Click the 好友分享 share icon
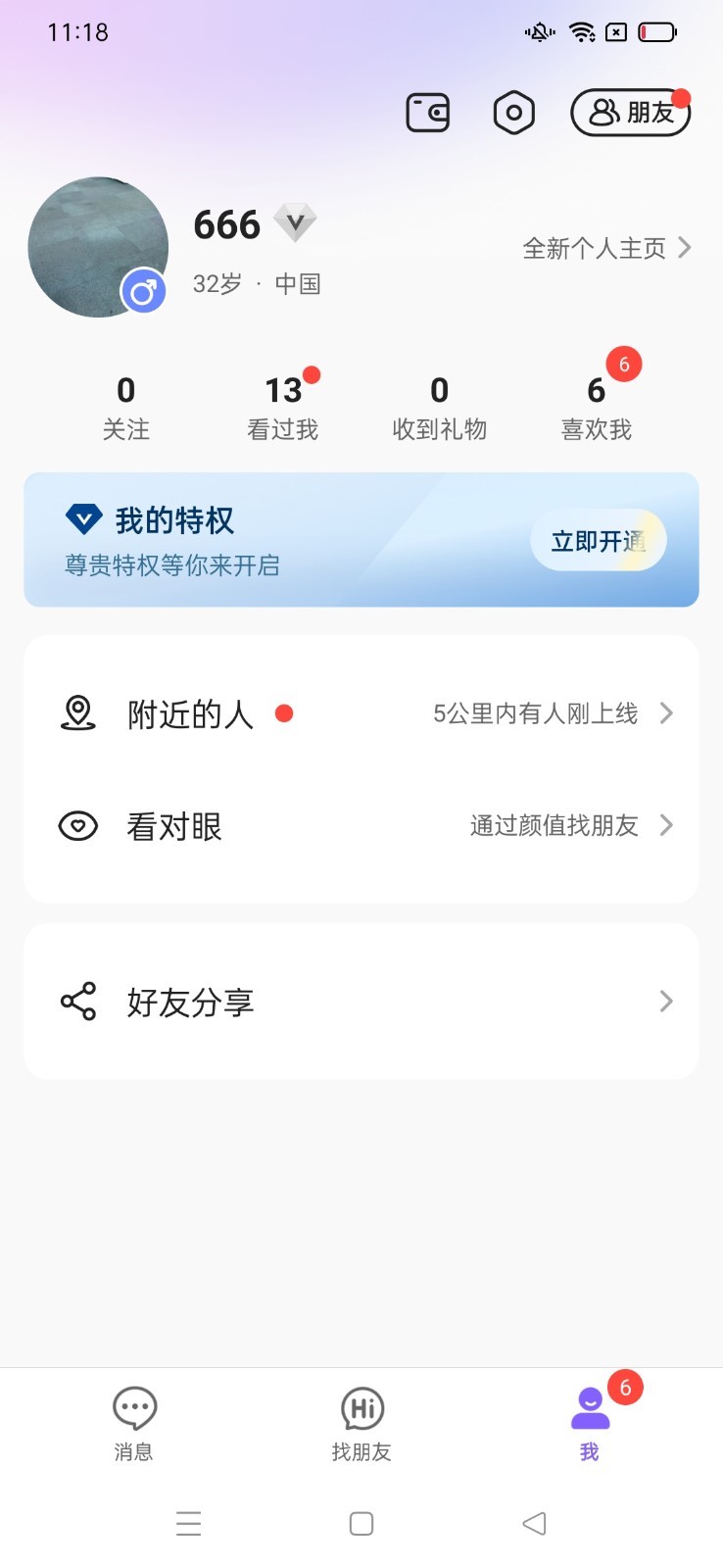 (77, 1001)
